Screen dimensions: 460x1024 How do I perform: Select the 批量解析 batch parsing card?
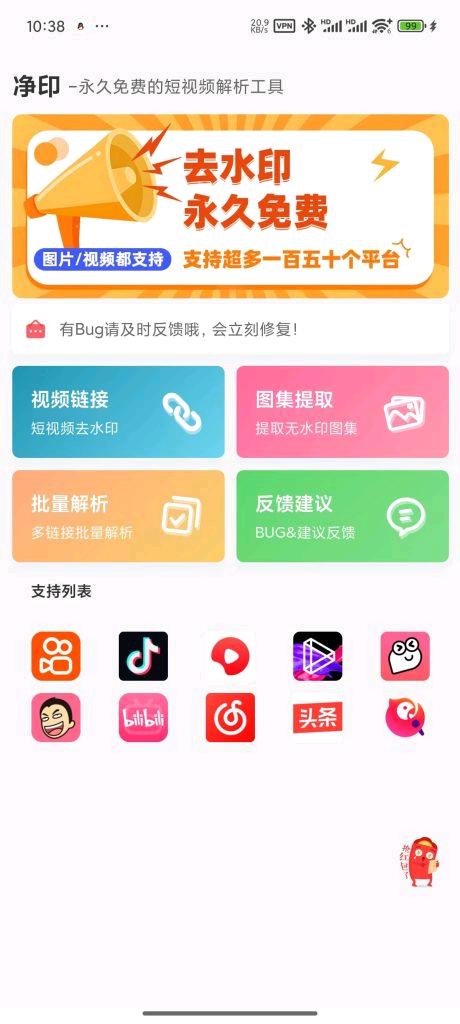[118, 516]
